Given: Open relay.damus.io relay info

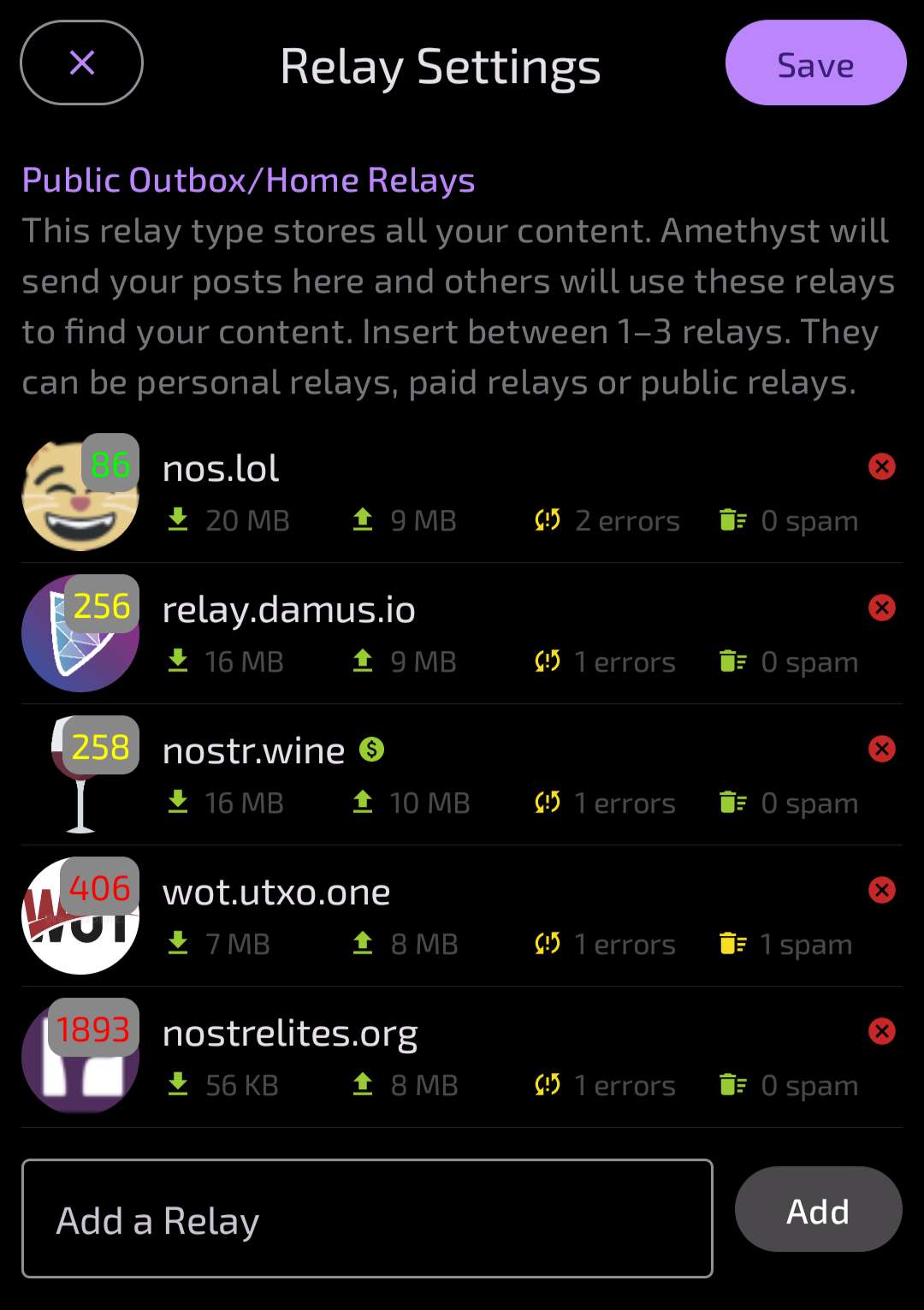Looking at the screenshot, I should coord(288,610).
